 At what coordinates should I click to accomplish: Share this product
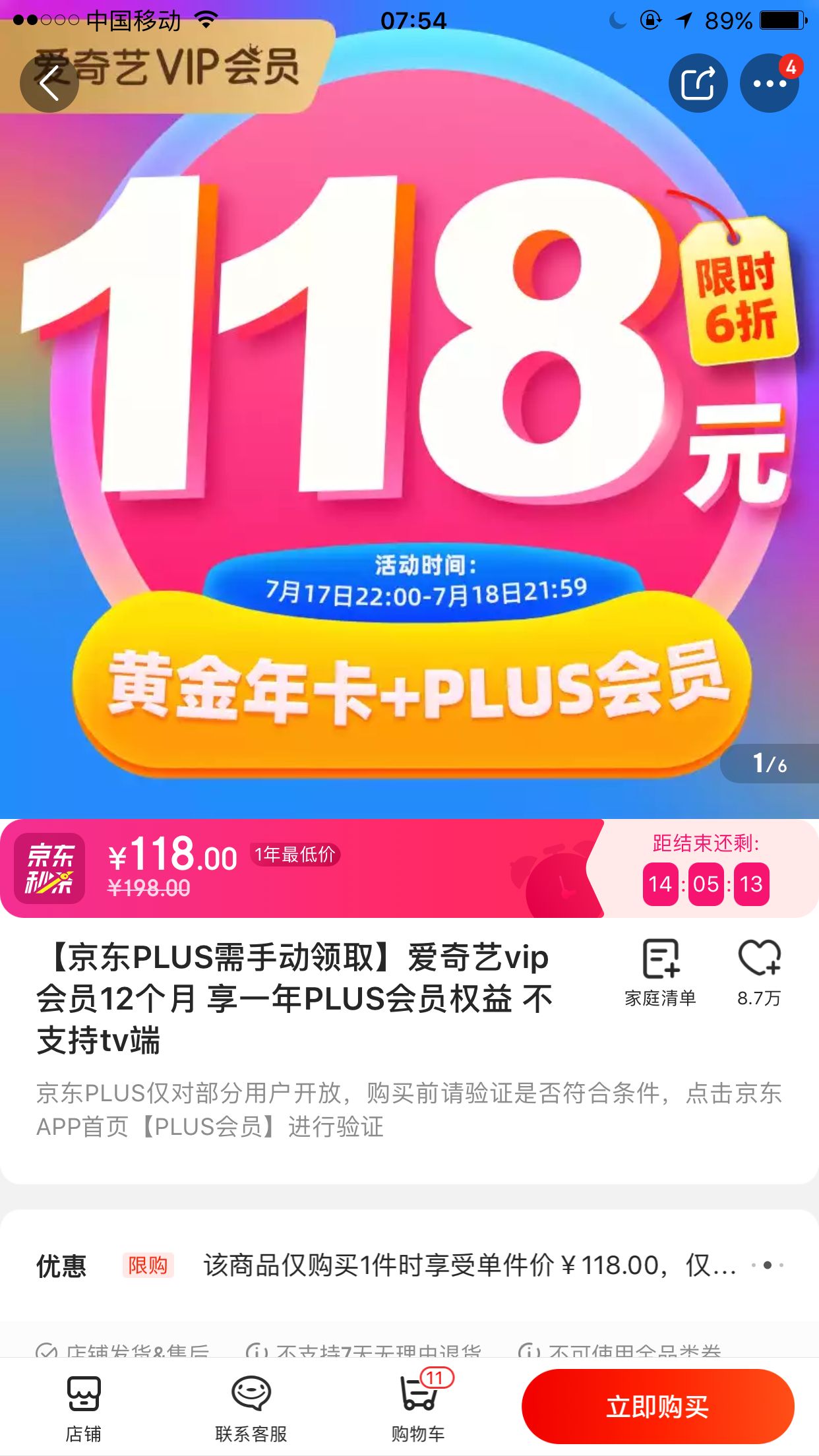click(698, 83)
